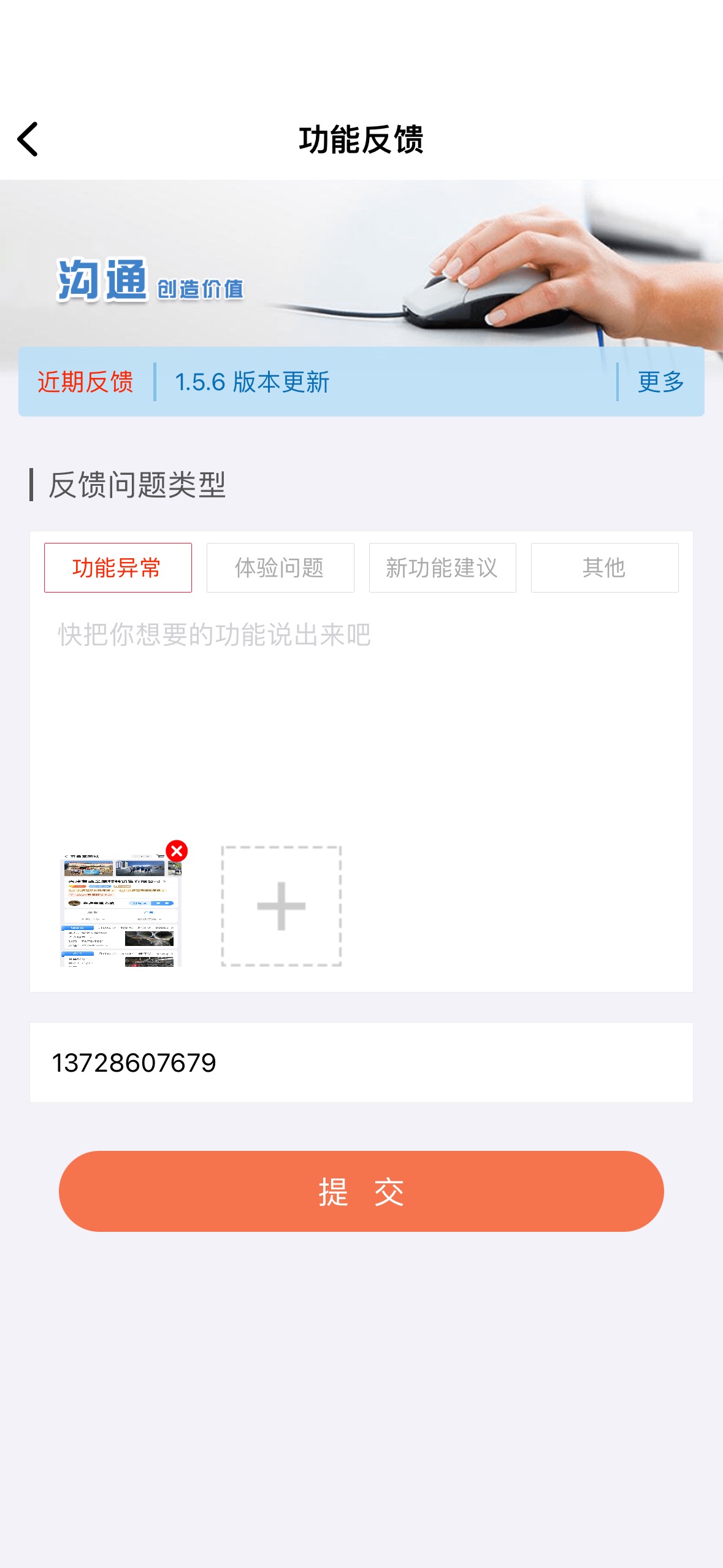Select the 体验问题 feedback type
This screenshot has height=1568, width=723.
[280, 567]
